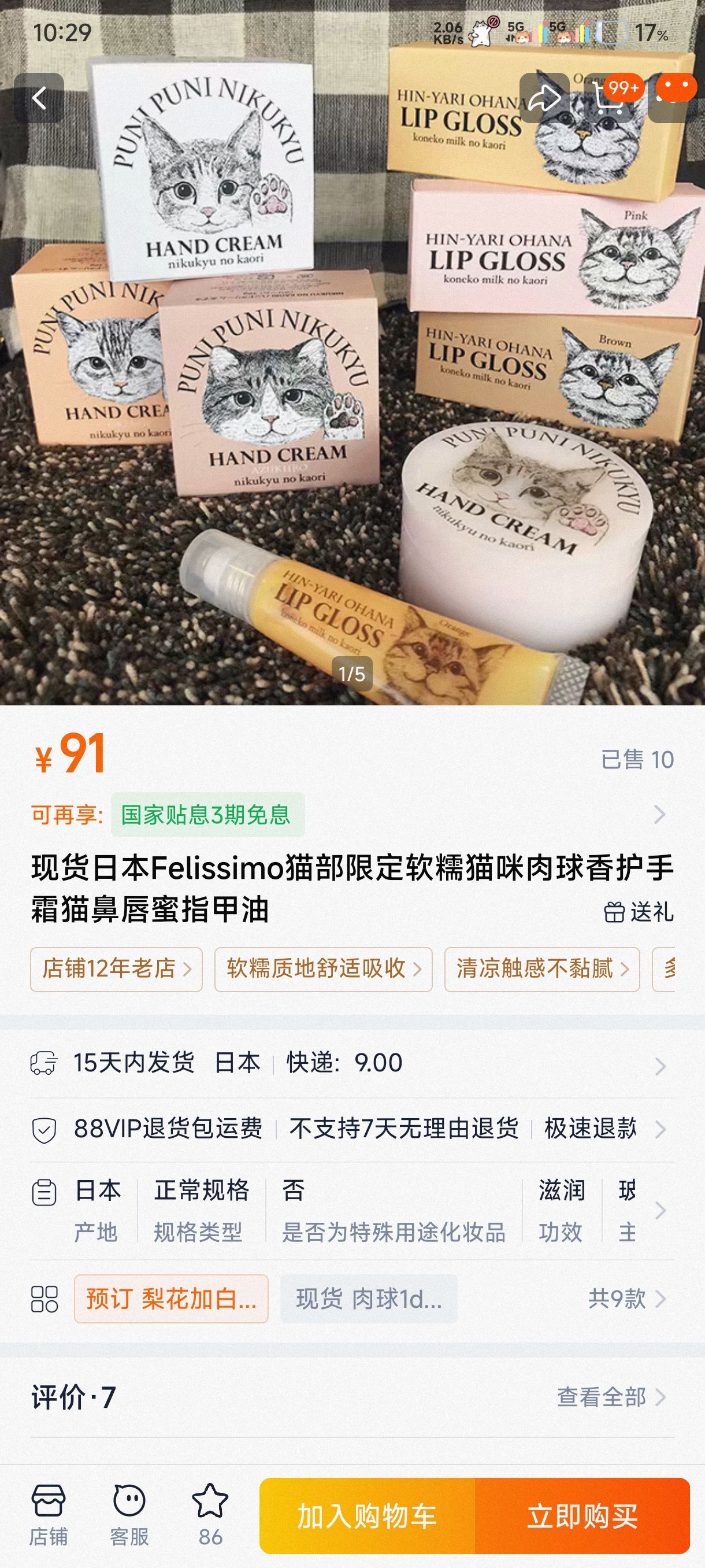Tap the 送礼 gift button
Screen dimensions: 705x1568
(639, 912)
